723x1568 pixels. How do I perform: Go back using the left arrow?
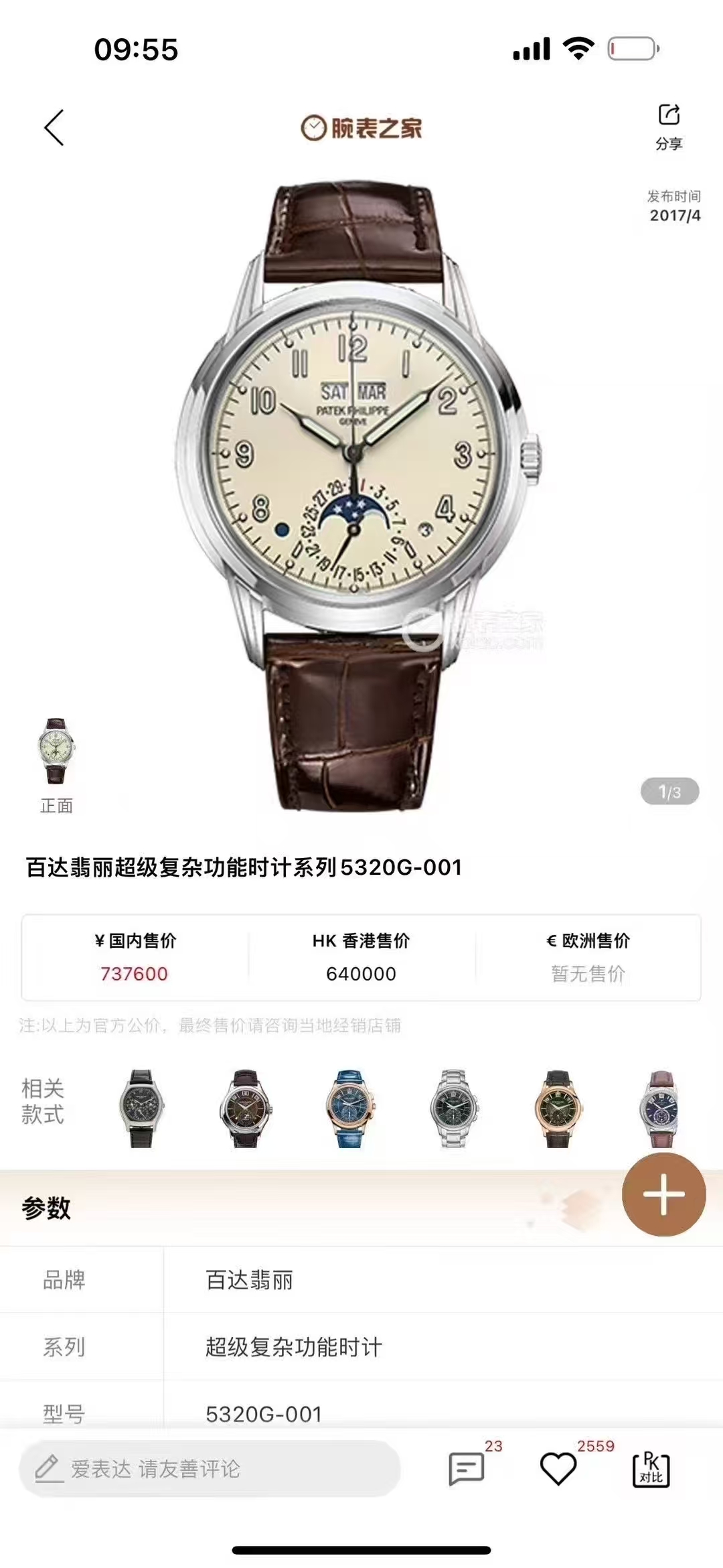point(54,127)
